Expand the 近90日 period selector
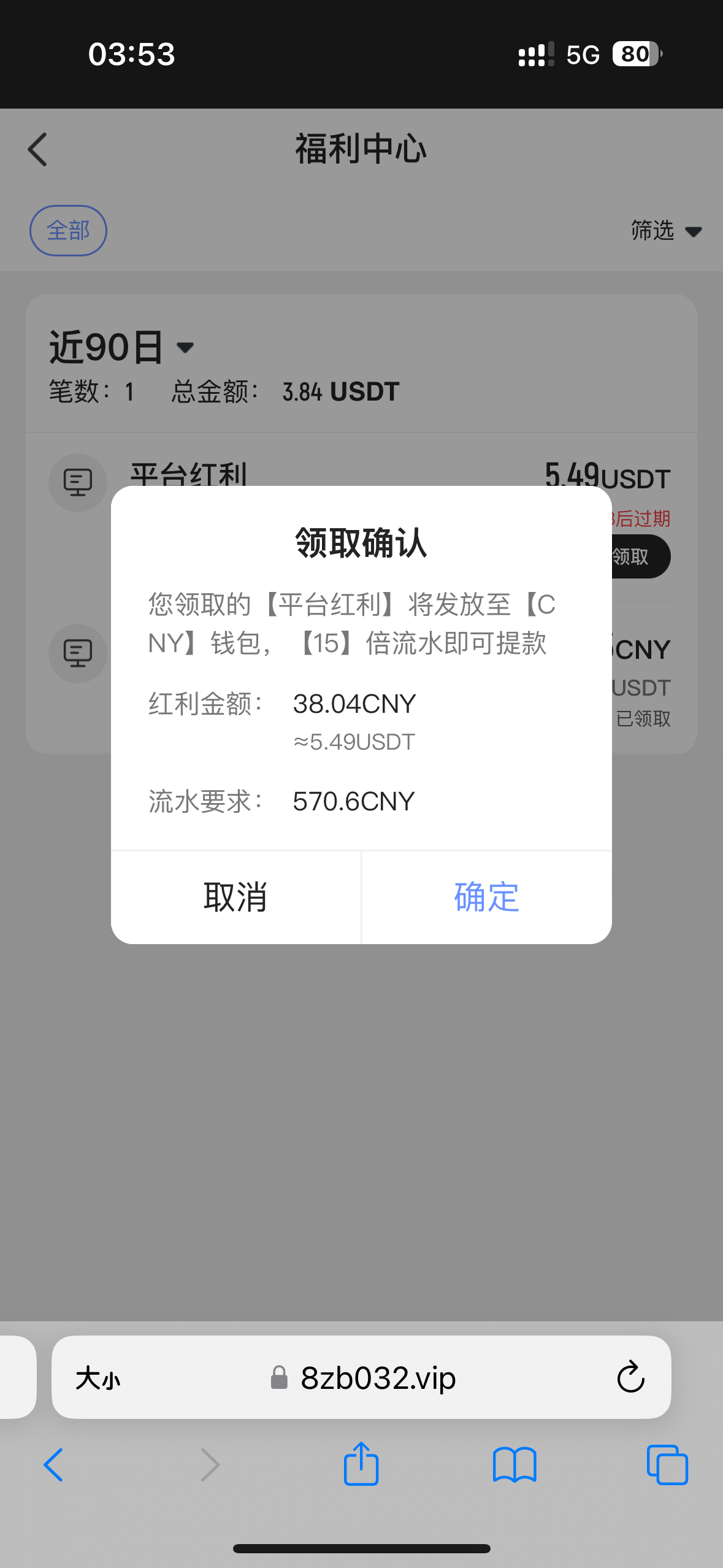Image resolution: width=723 pixels, height=1568 pixels. point(121,347)
